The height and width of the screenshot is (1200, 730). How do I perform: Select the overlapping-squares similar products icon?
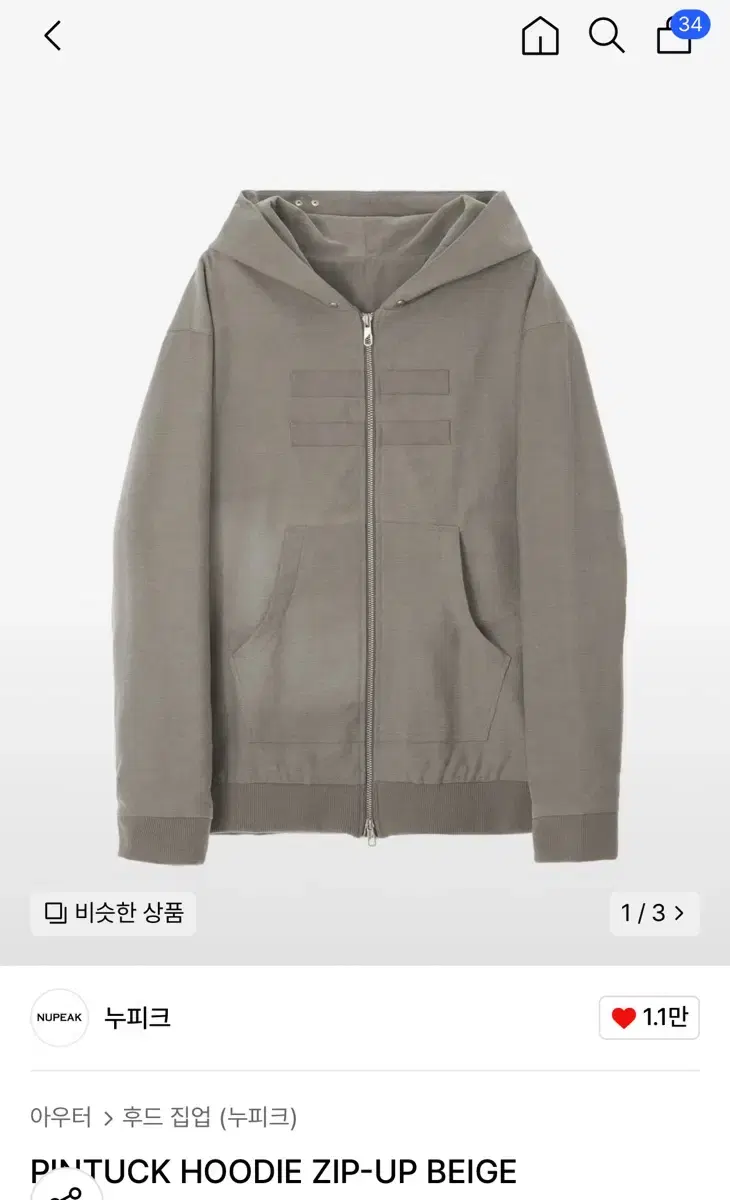click(x=56, y=913)
